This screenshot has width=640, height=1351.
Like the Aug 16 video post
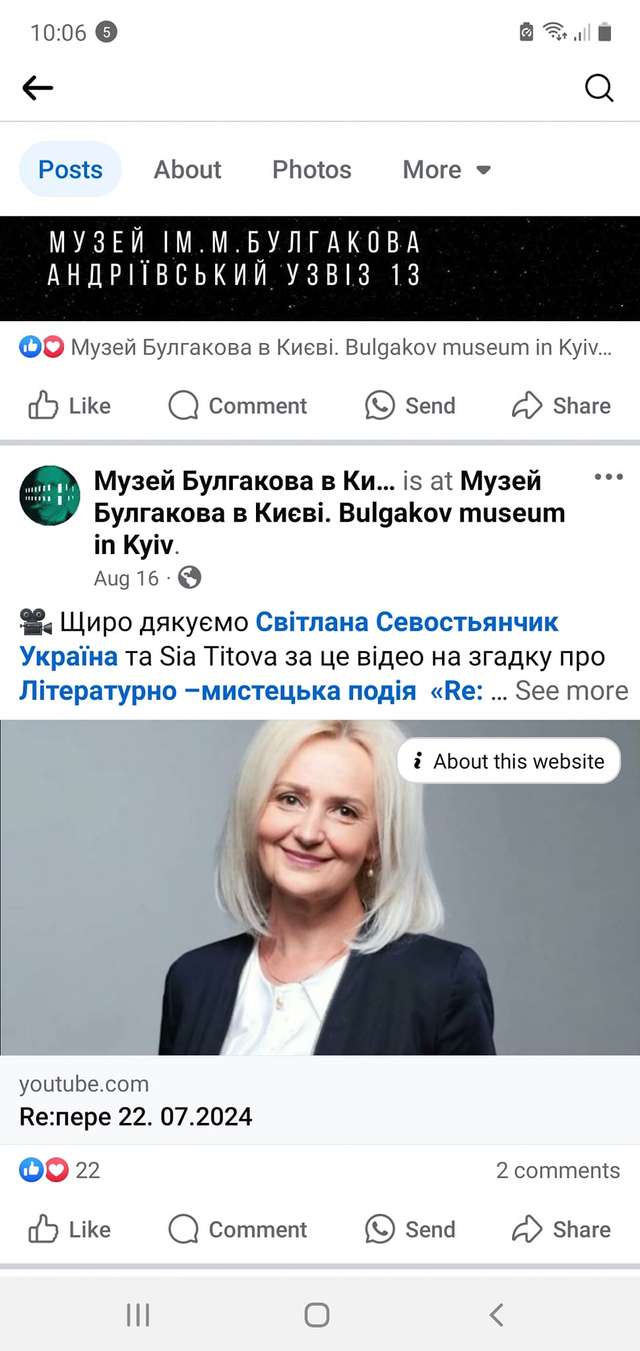(68, 1229)
